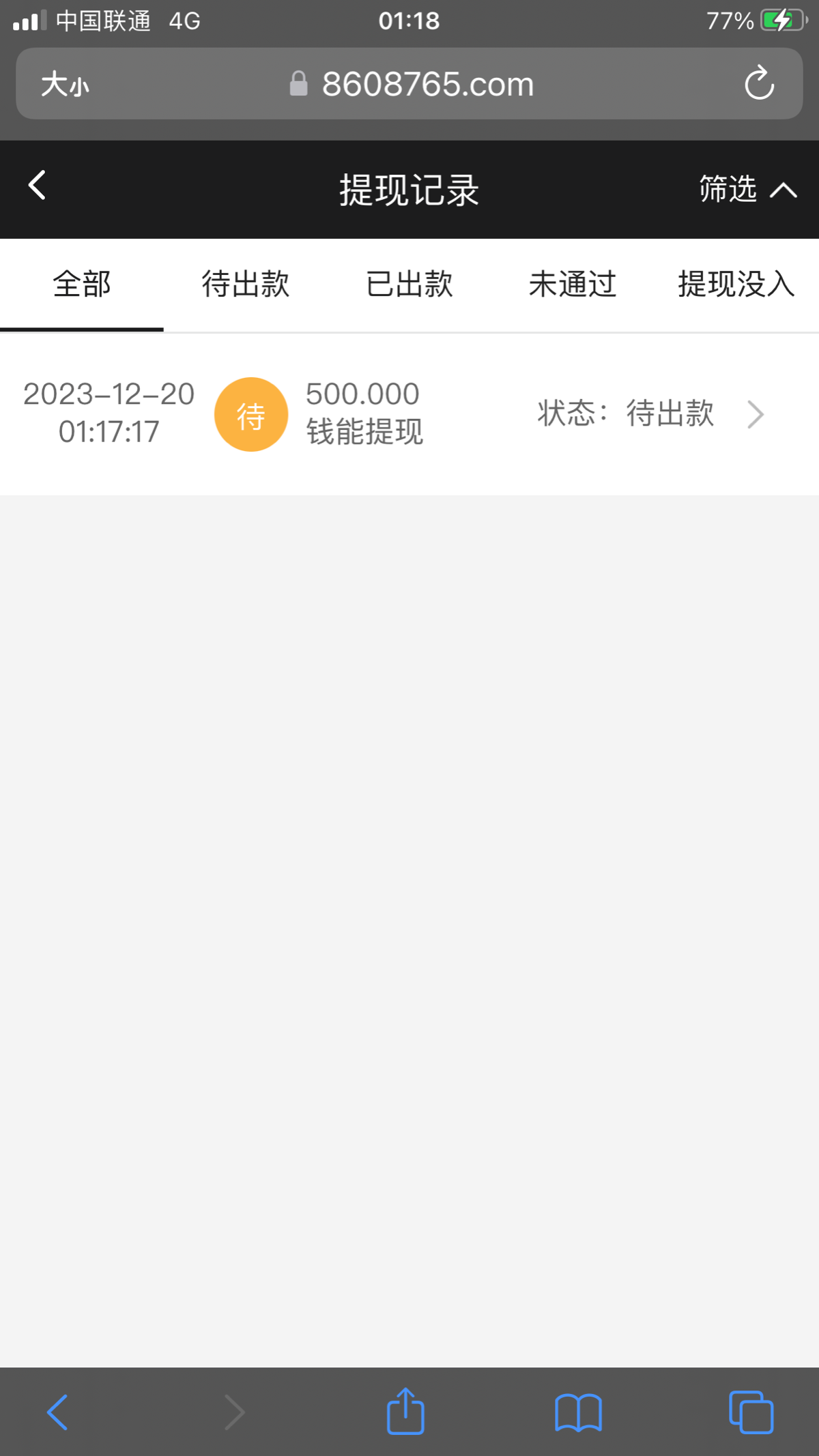Tap the browser back arrow at the bottom
Viewport: 819px width, 1456px height.
58,1412
